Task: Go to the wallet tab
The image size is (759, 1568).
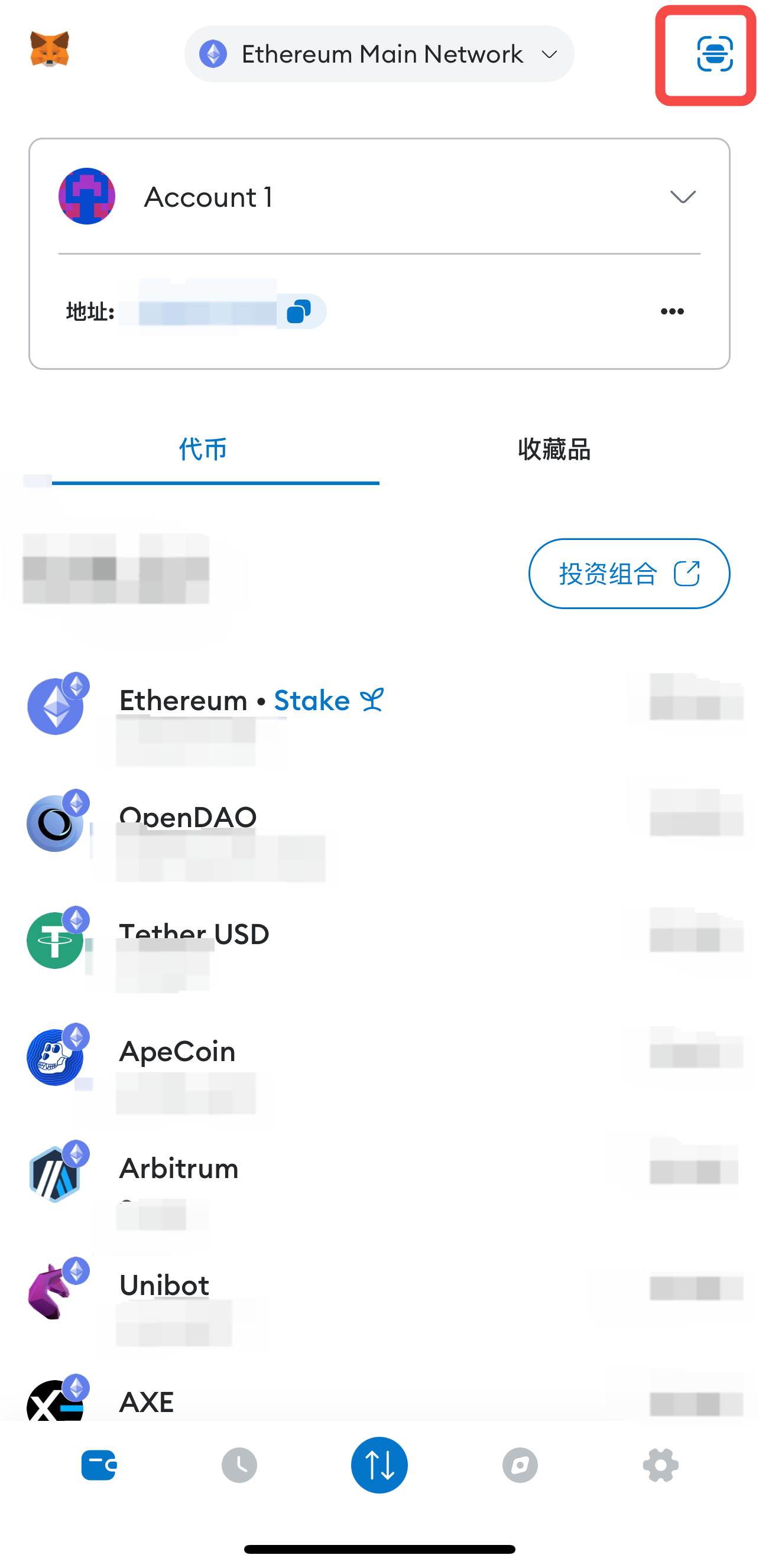Action: (x=99, y=1465)
